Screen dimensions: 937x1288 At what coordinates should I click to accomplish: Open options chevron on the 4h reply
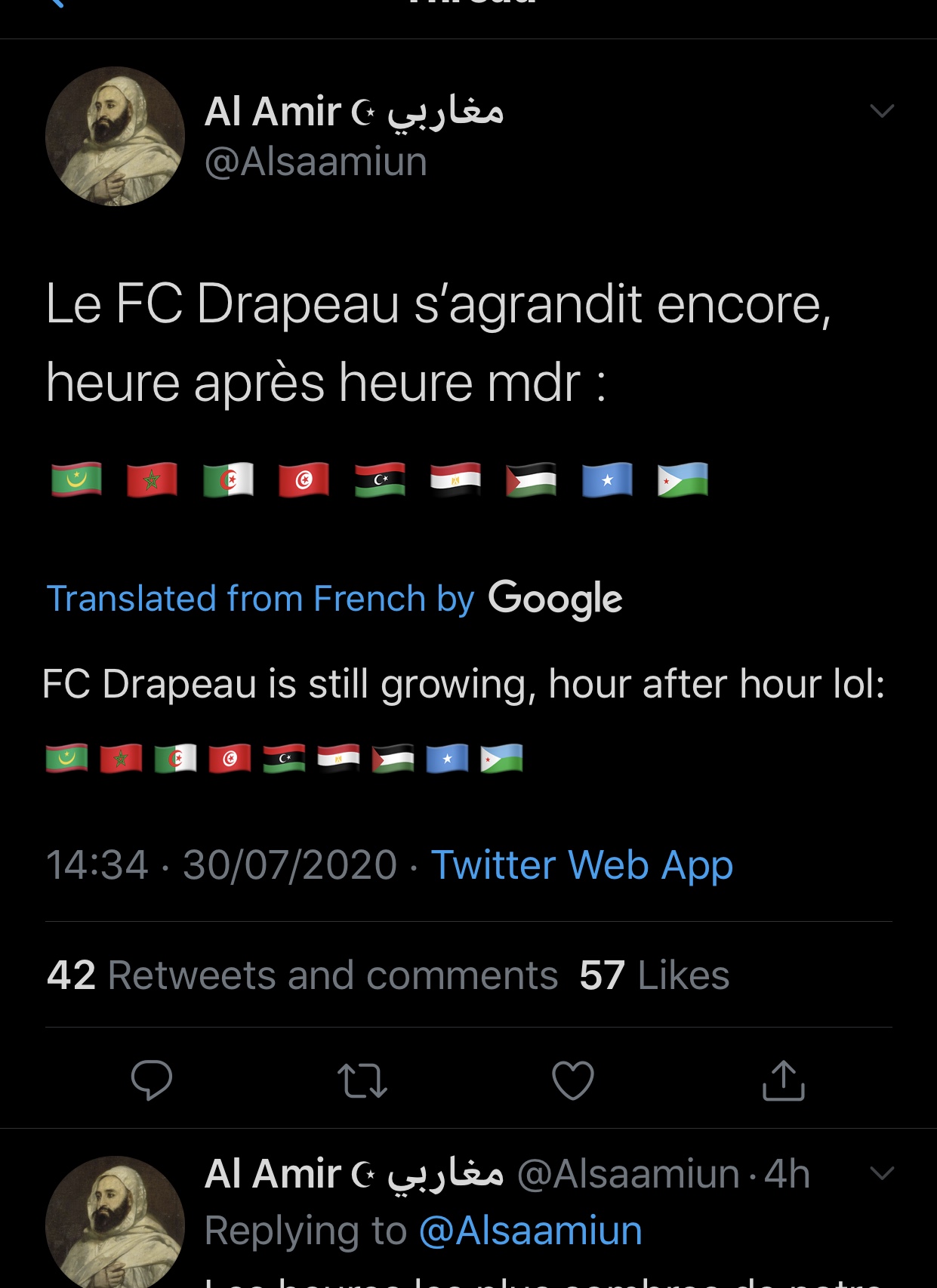pyautogui.click(x=881, y=1173)
